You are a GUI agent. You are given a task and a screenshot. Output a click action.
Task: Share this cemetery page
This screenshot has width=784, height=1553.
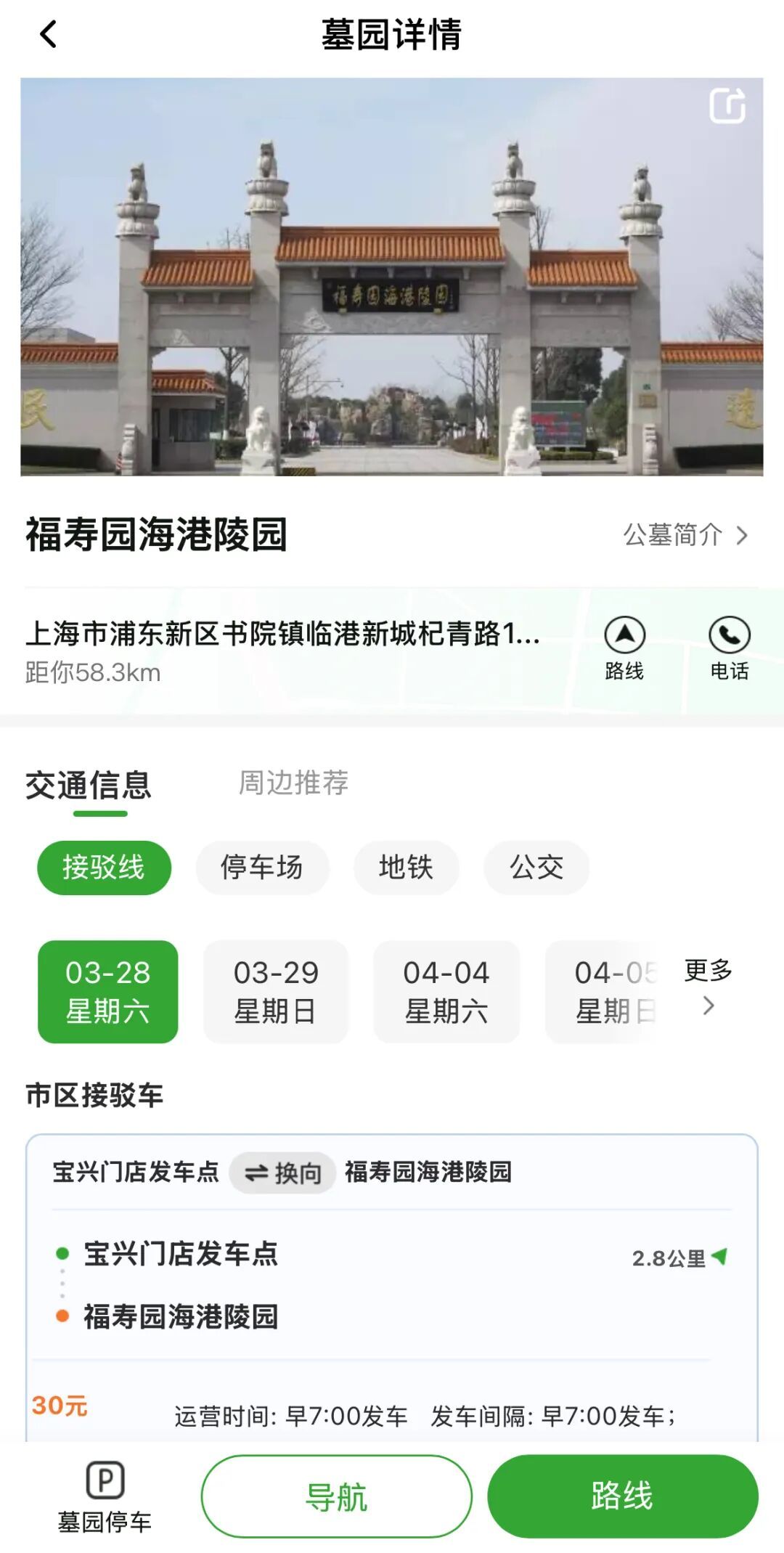(x=727, y=106)
